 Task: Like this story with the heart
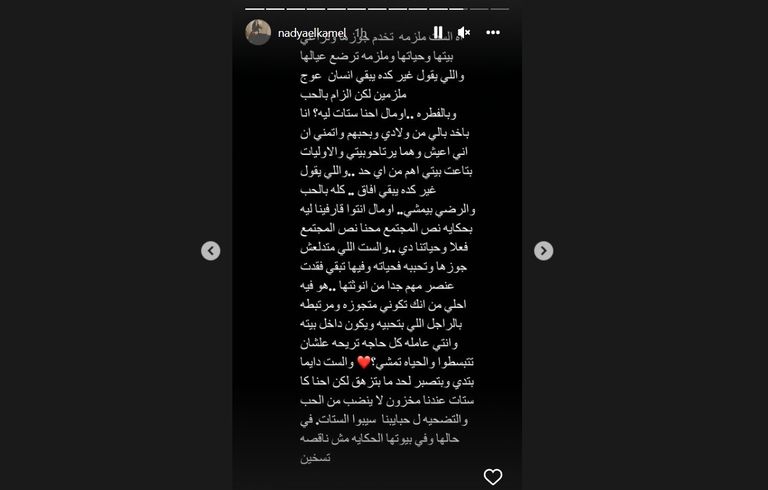(492, 476)
